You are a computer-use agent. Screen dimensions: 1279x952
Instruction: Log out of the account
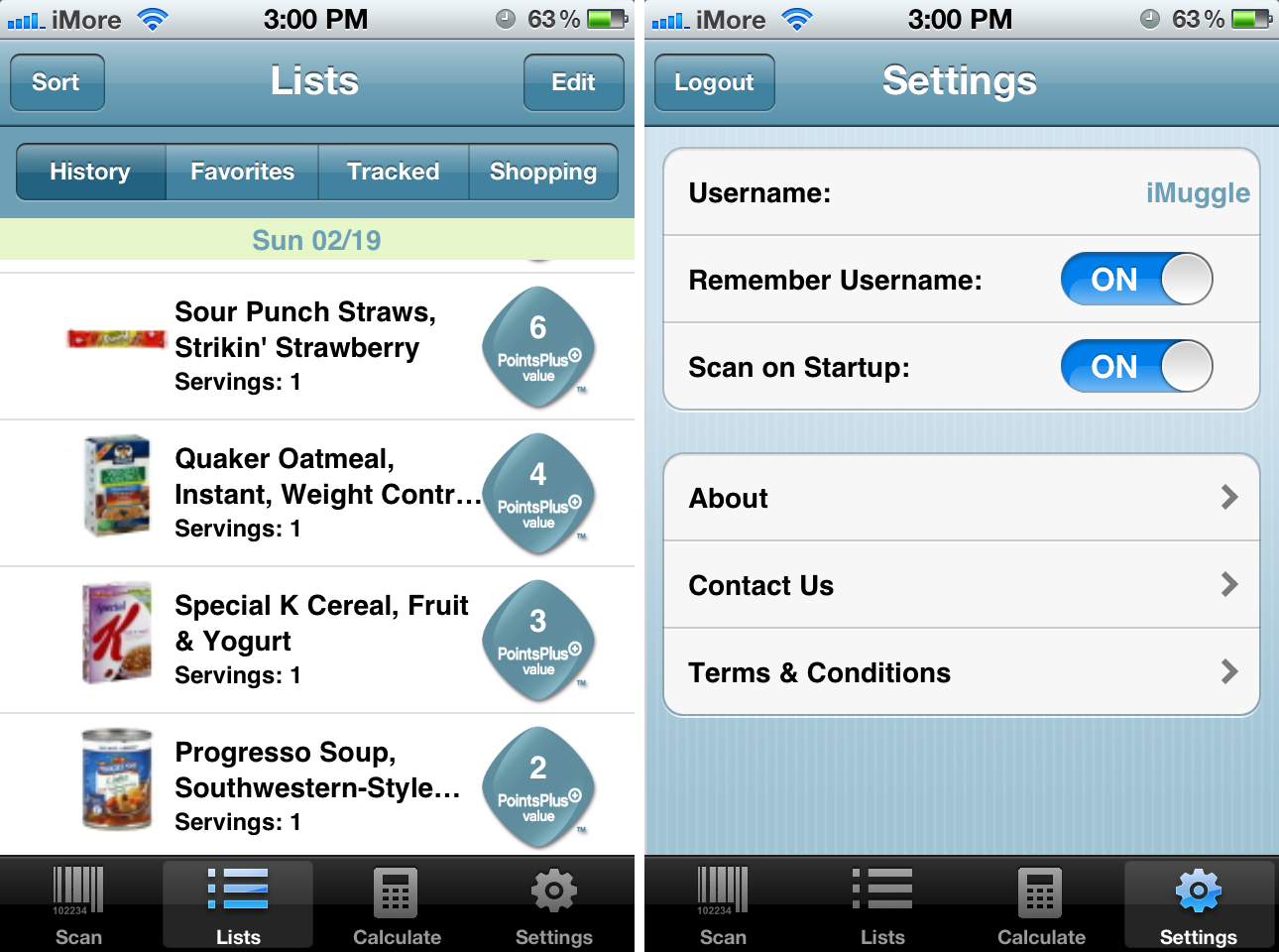click(714, 82)
